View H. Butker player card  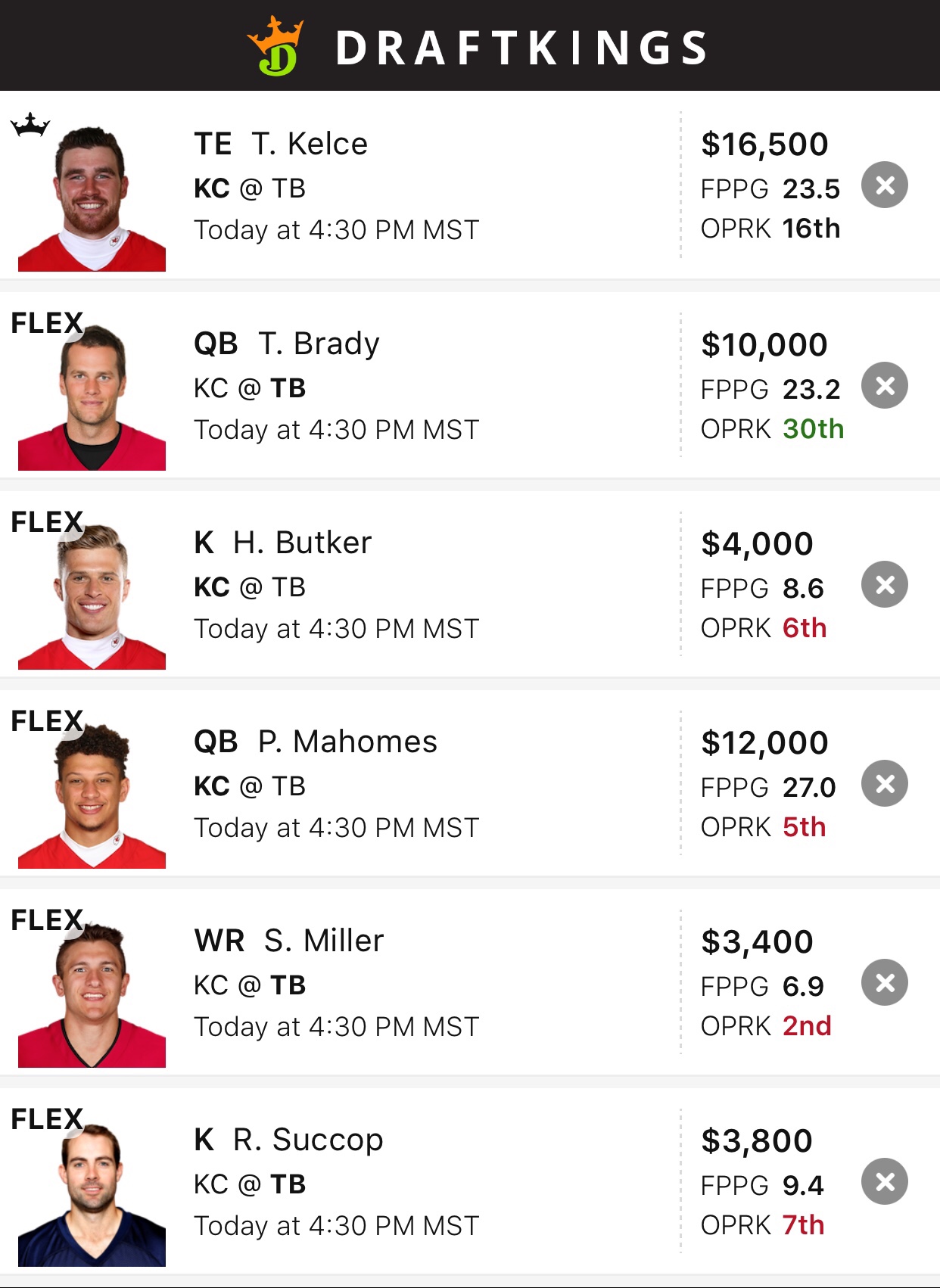[303, 543]
